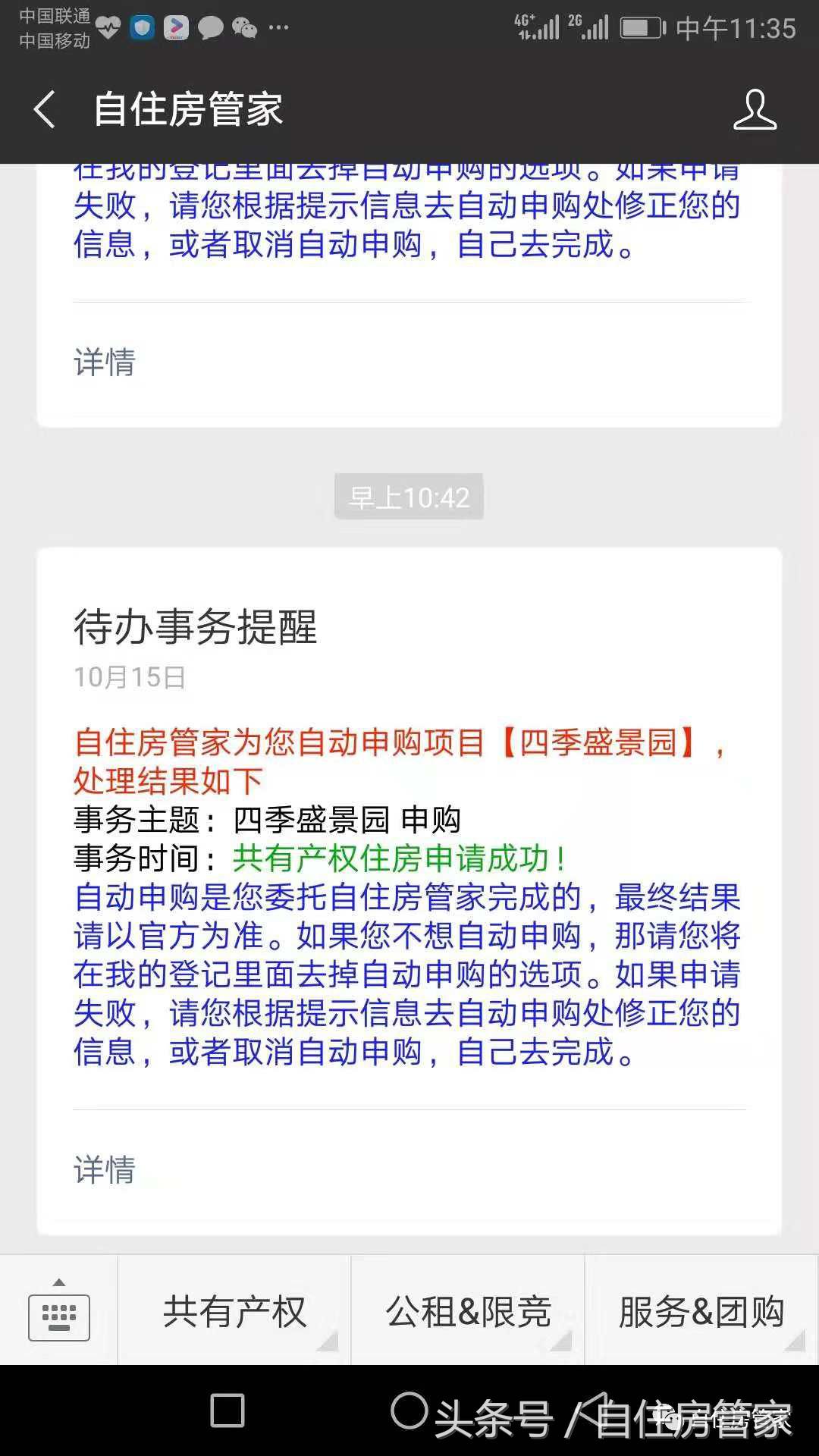This screenshot has height=1456, width=819.
Task: Tap 详情 on the 待办事务提醒 message
Action: click(x=105, y=1172)
